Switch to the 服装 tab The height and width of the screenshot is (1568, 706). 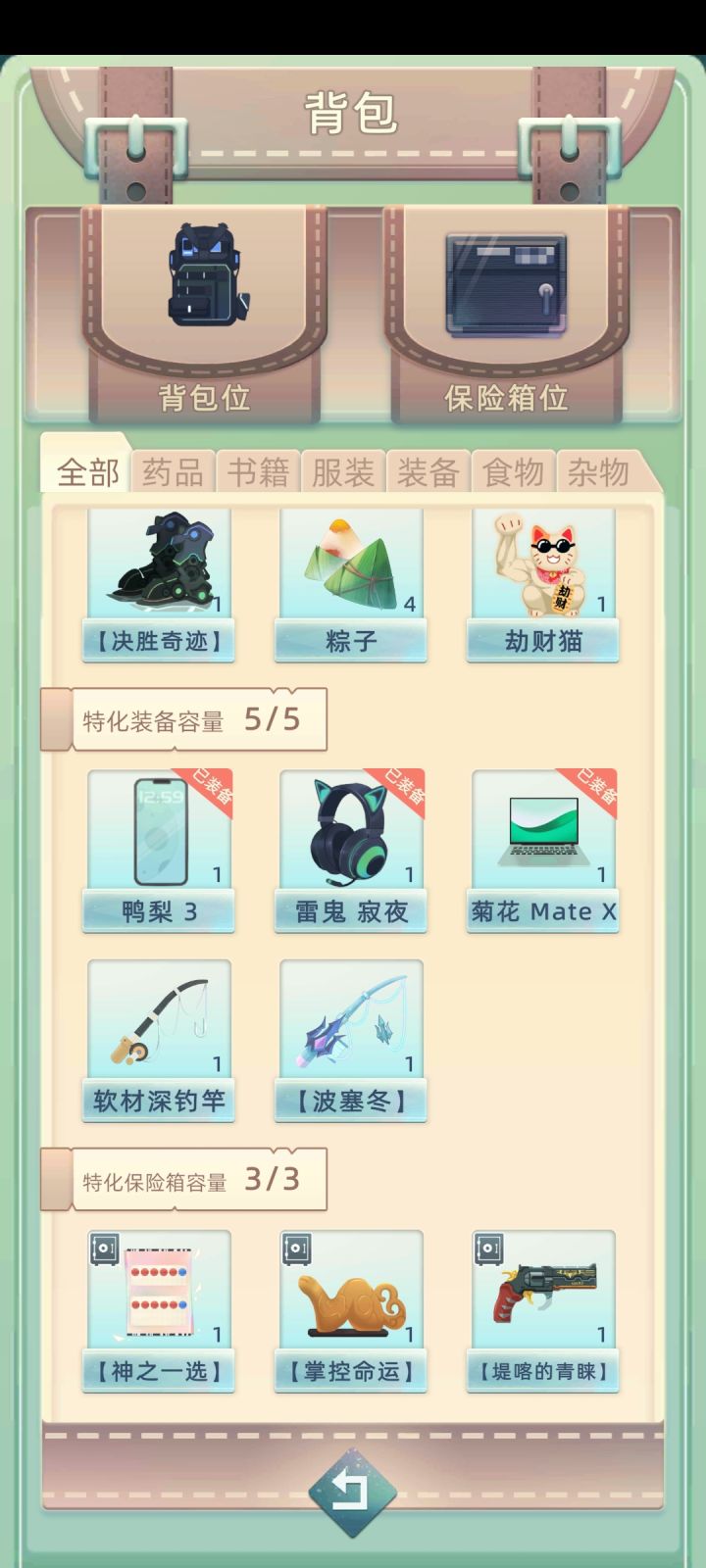pyautogui.click(x=343, y=471)
